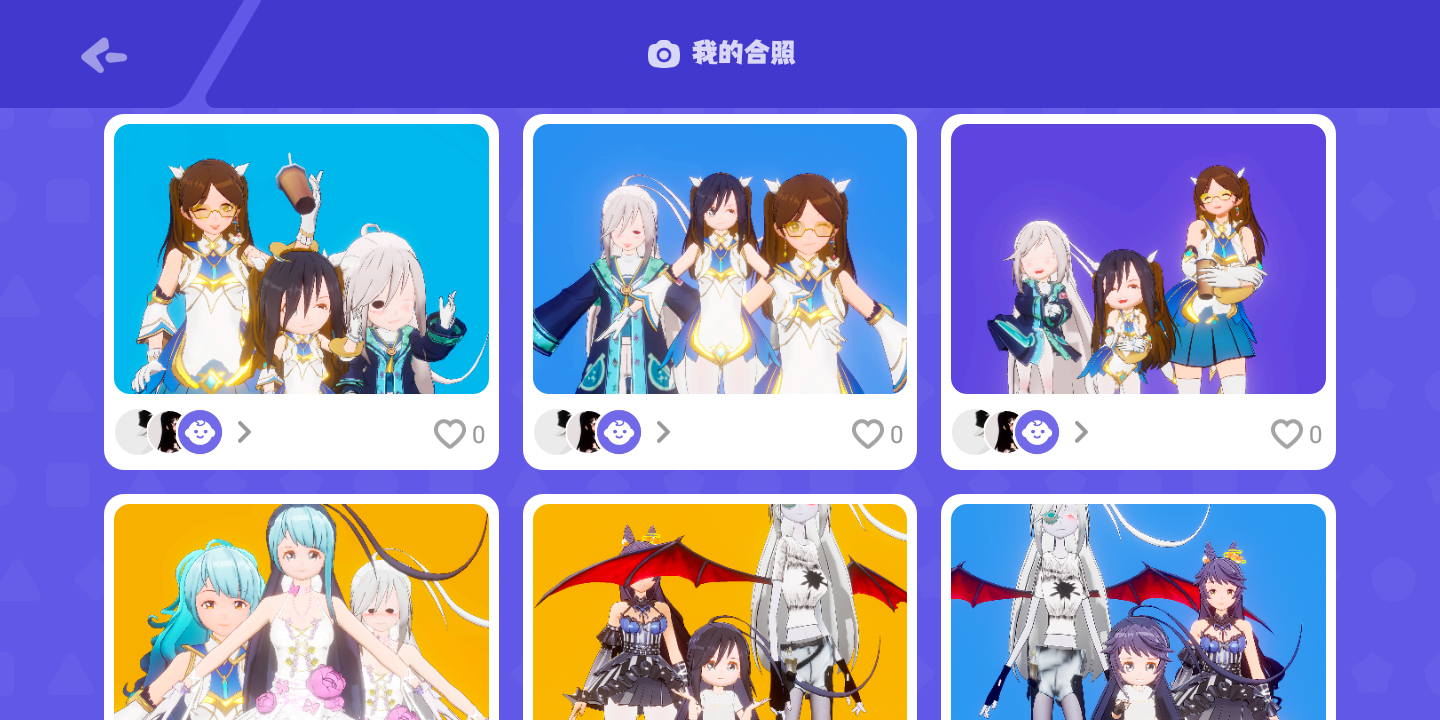Screen dimensions: 1440x720
Task: Expand participants under the purple-background photo
Action: click(1081, 432)
